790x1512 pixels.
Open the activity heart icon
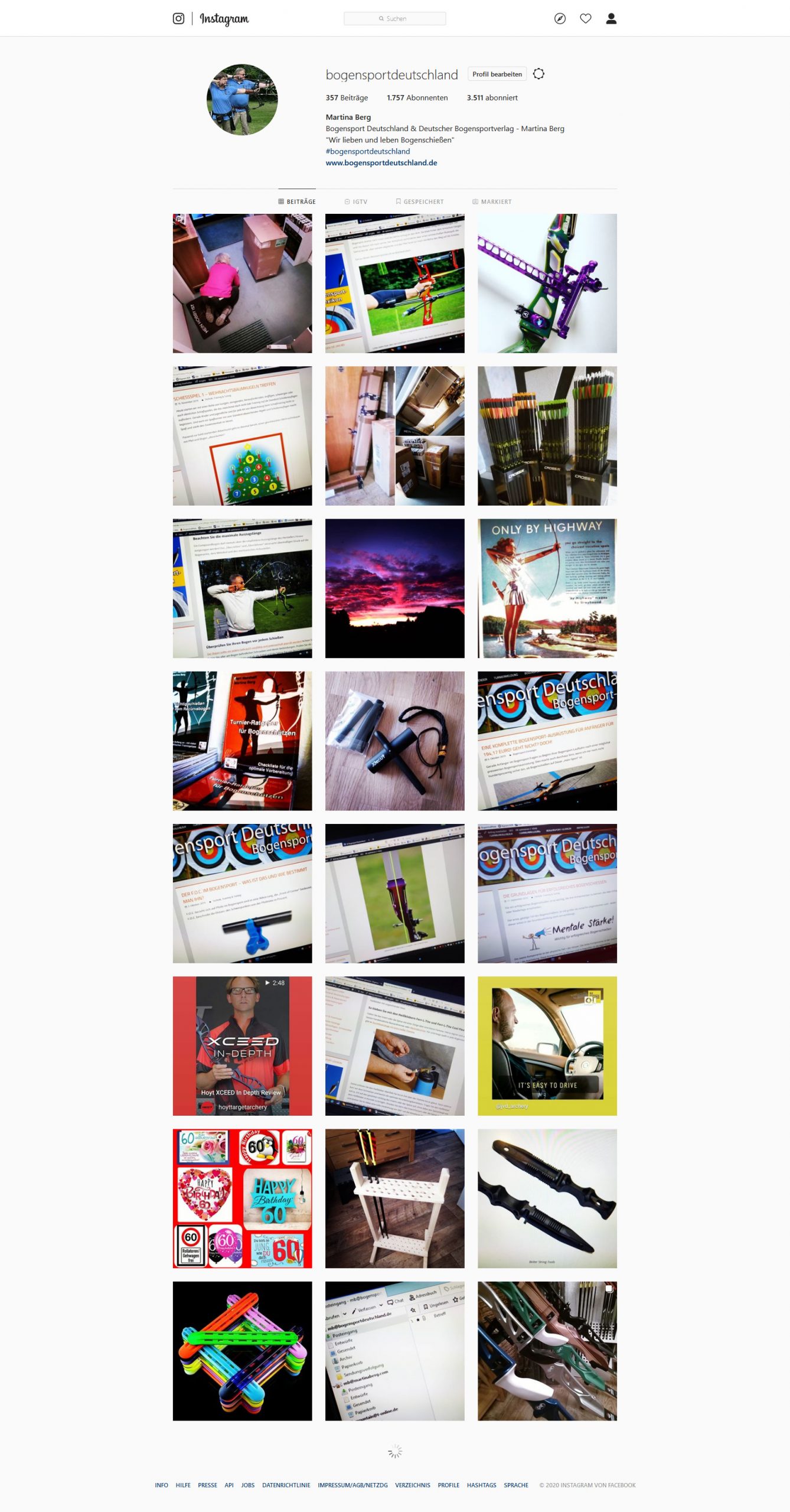[x=585, y=19]
